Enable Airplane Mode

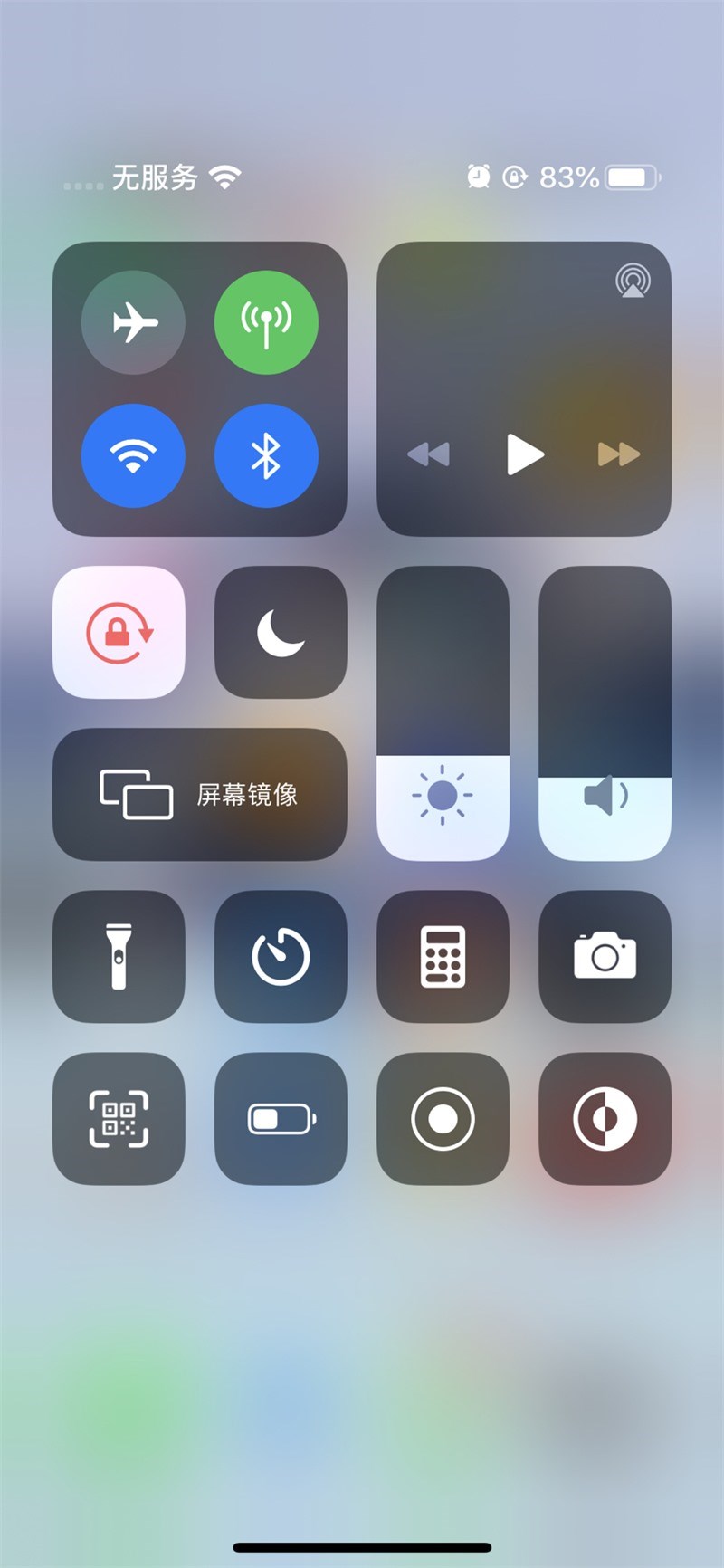[x=133, y=322]
